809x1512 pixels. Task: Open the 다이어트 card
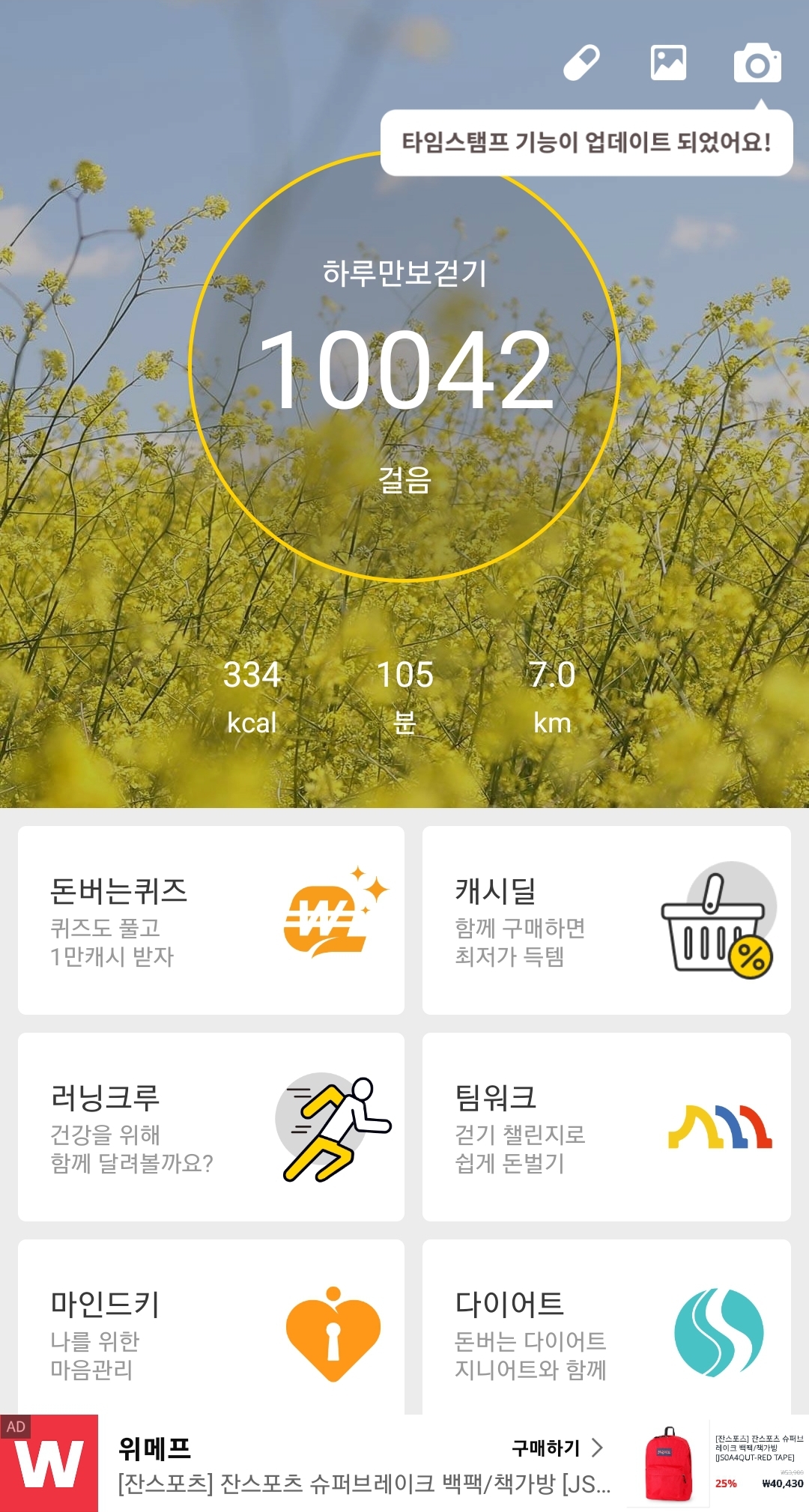click(606, 1329)
